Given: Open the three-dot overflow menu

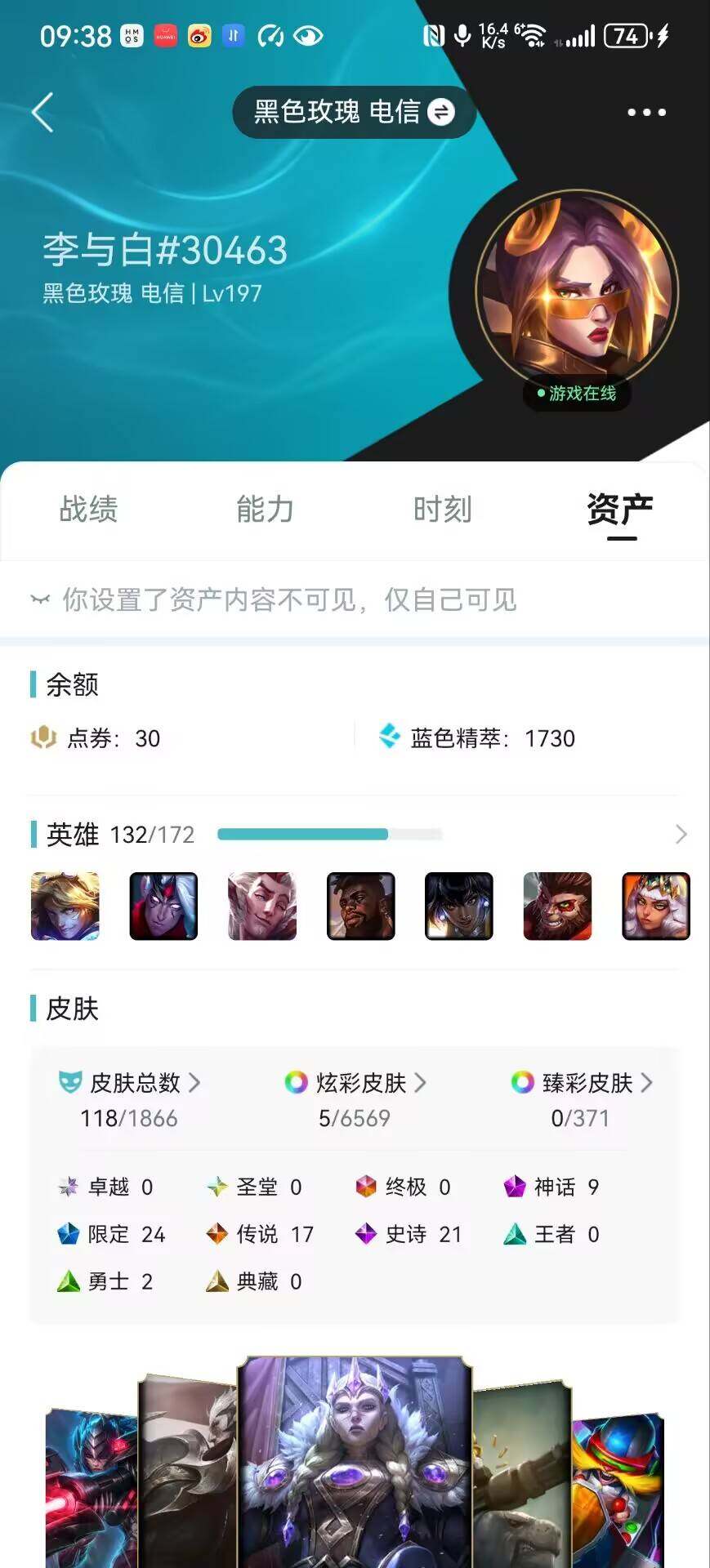Looking at the screenshot, I should coord(646,112).
